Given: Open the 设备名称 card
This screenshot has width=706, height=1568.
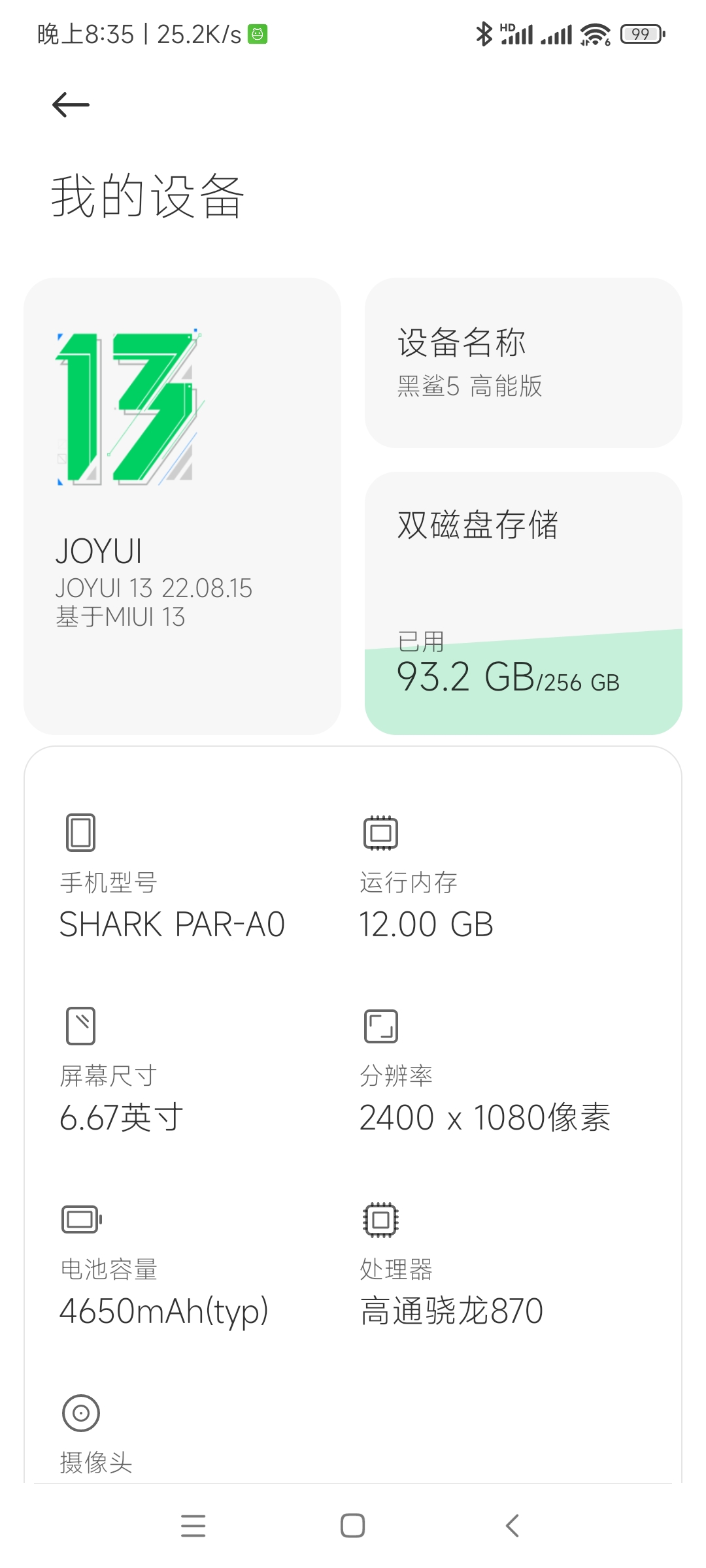Looking at the screenshot, I should pos(524,363).
